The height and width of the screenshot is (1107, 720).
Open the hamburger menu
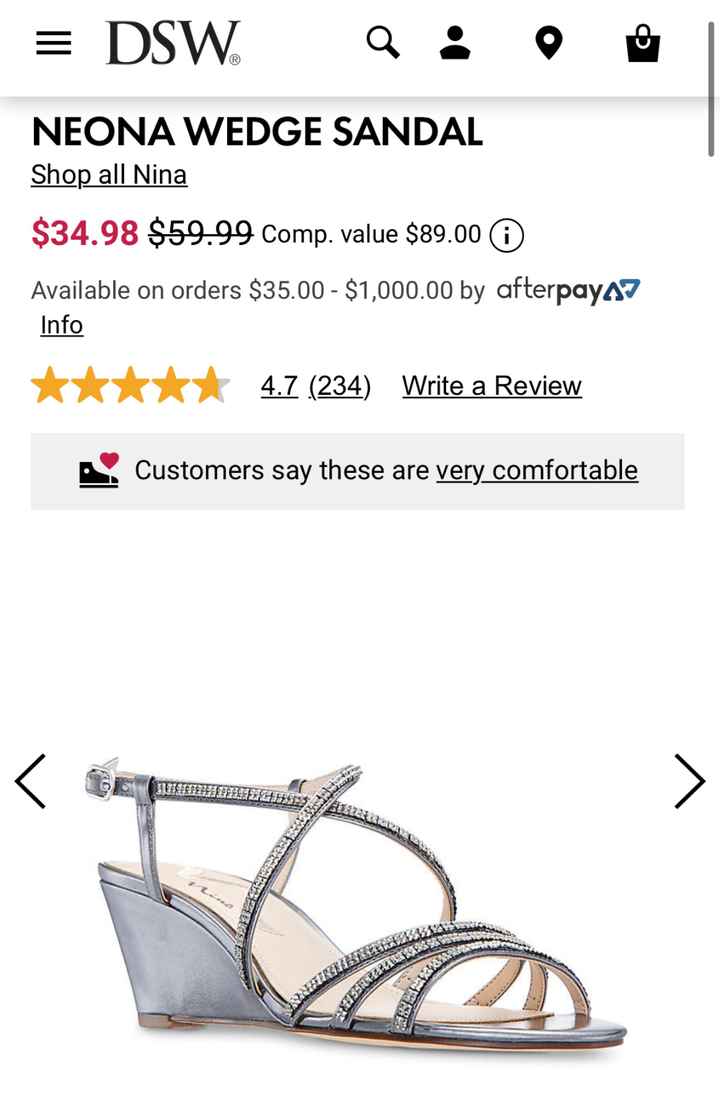click(53, 43)
